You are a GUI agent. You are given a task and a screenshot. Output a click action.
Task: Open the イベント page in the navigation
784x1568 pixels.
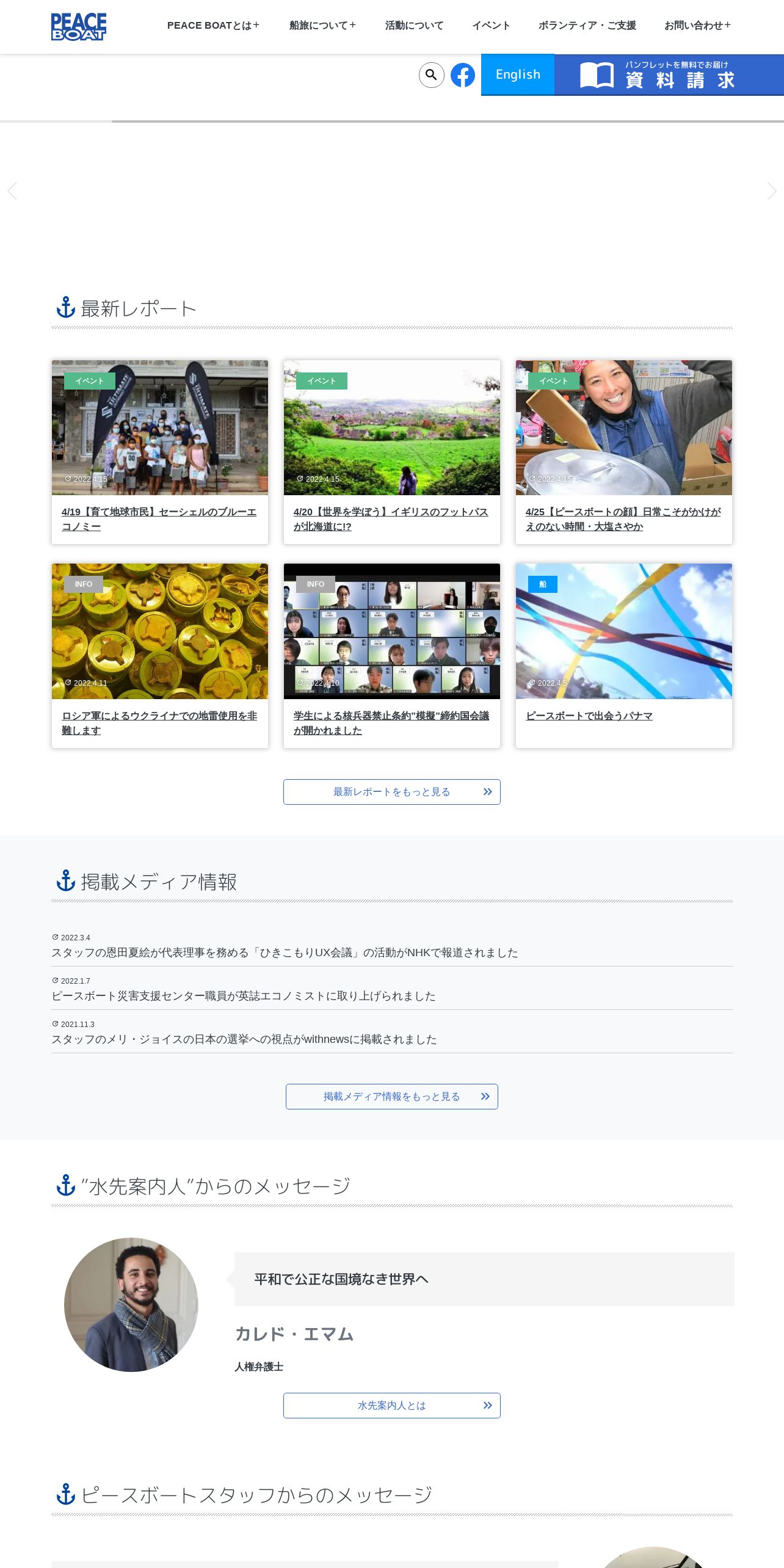click(491, 26)
